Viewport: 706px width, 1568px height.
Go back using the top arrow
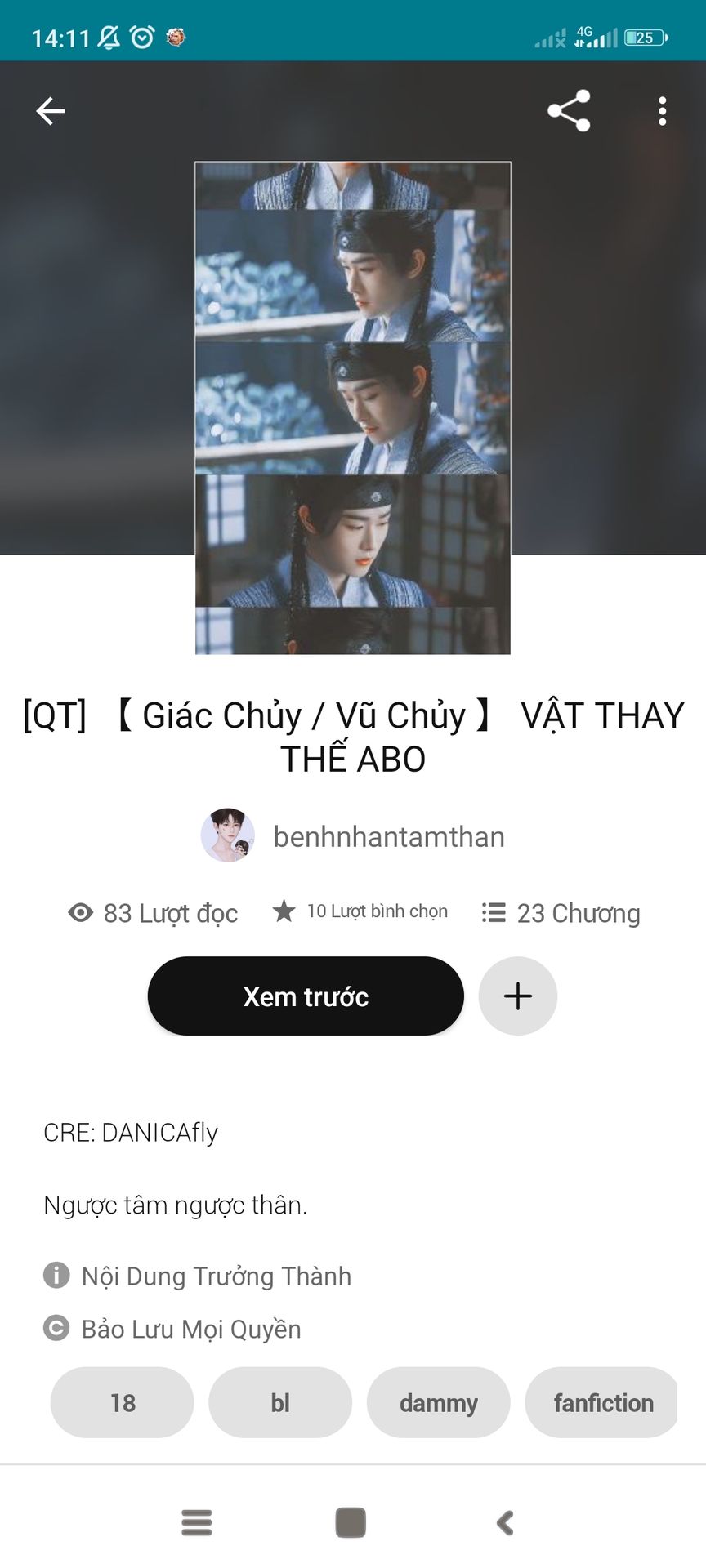[50, 111]
